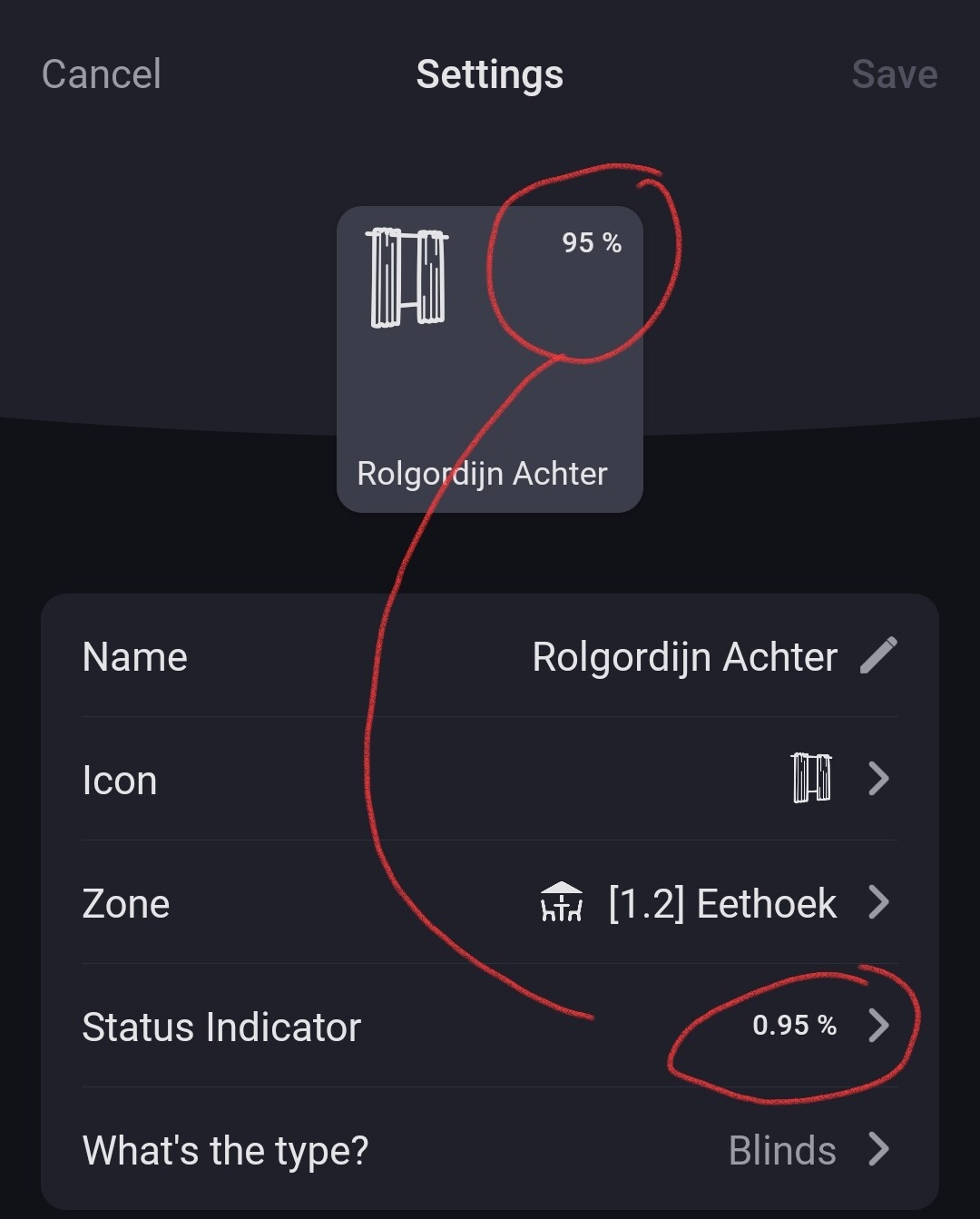Save the device settings
Image resolution: width=980 pixels, height=1219 pixels.
click(894, 74)
